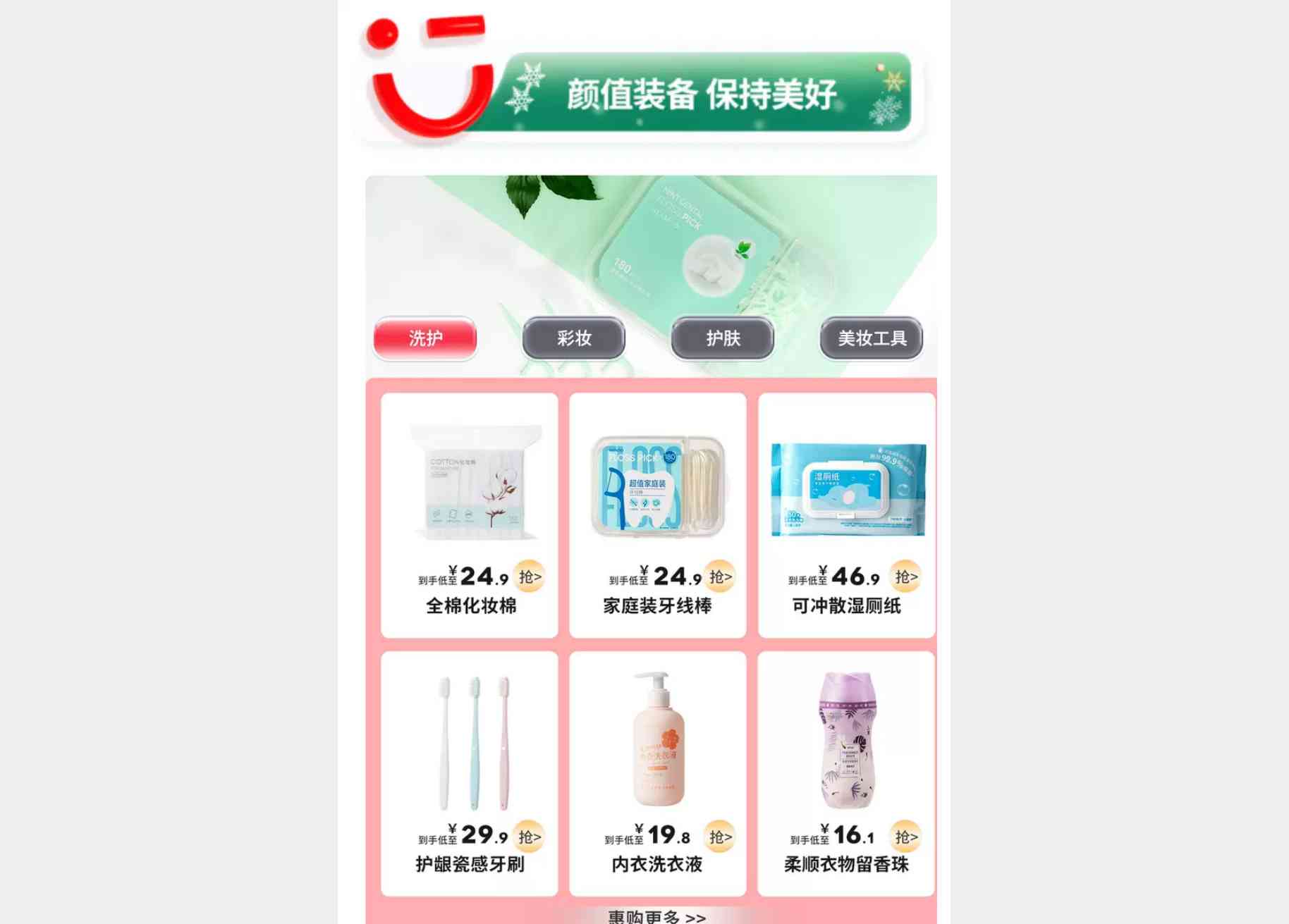
Task: Grab the 内衣洗衣液 deal via 抢 button
Action: [x=720, y=837]
